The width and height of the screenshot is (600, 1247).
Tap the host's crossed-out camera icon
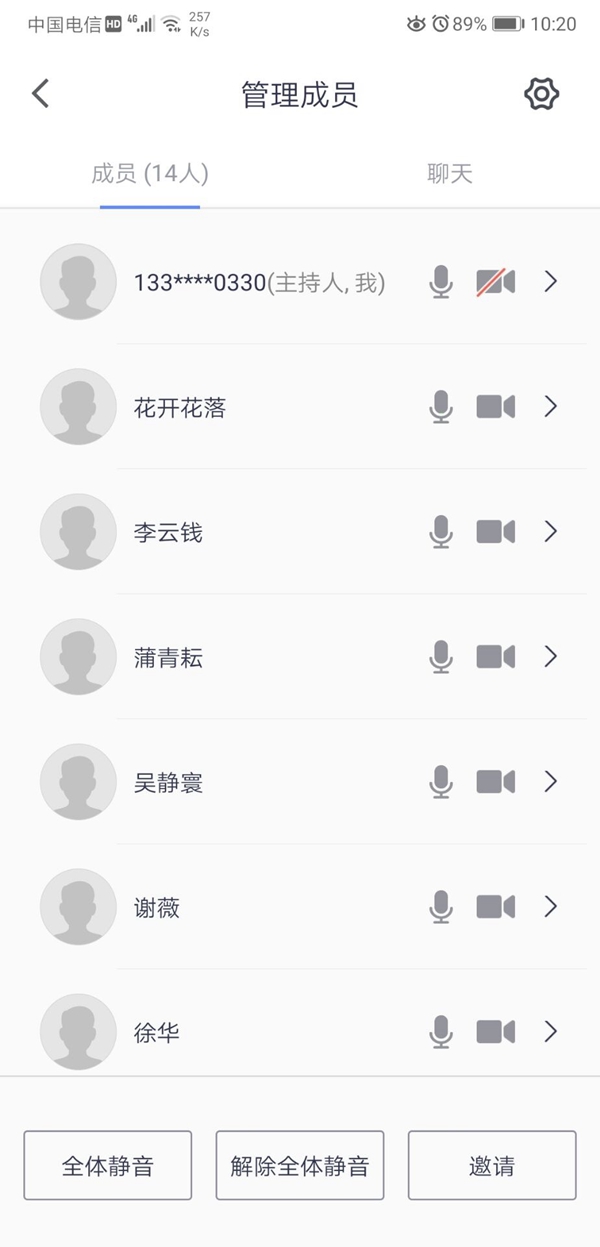point(495,282)
